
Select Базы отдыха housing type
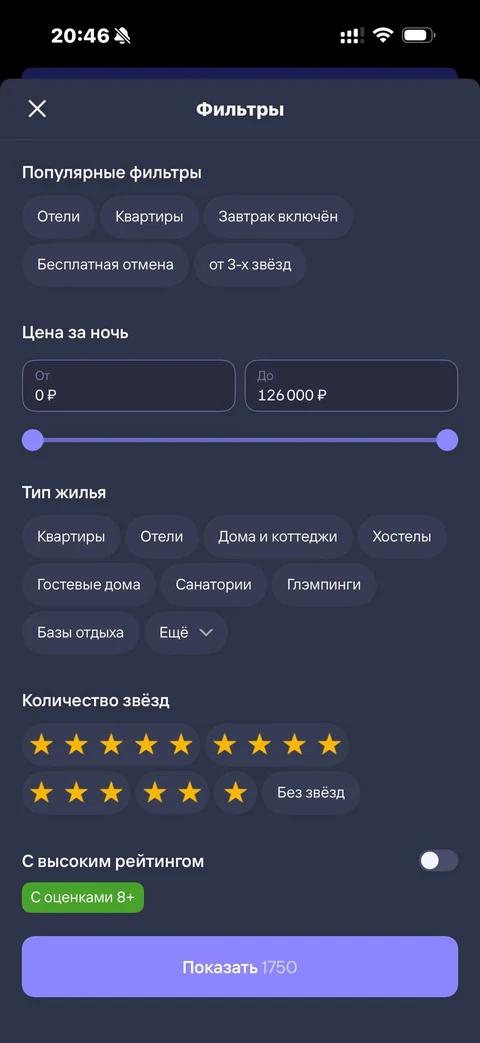click(80, 633)
